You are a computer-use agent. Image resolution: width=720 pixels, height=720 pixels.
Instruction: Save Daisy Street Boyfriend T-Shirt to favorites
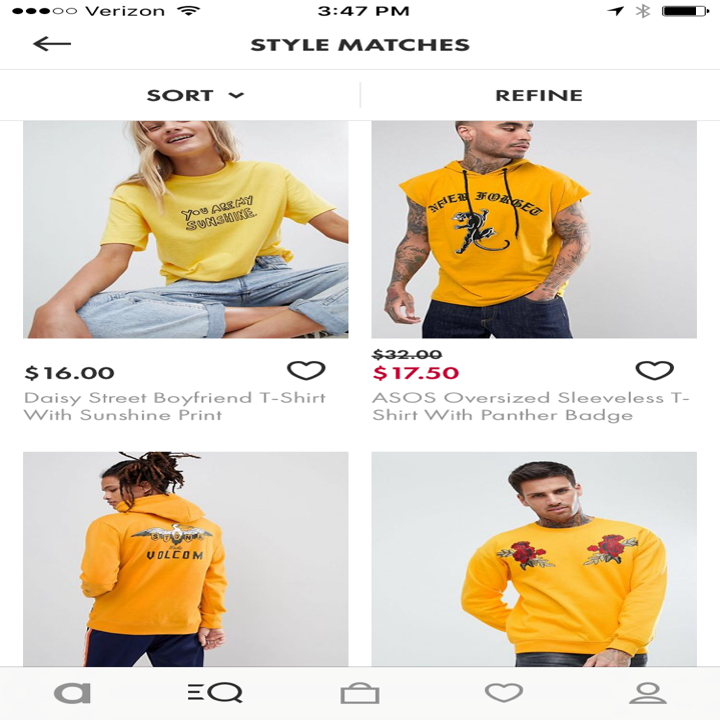point(306,371)
